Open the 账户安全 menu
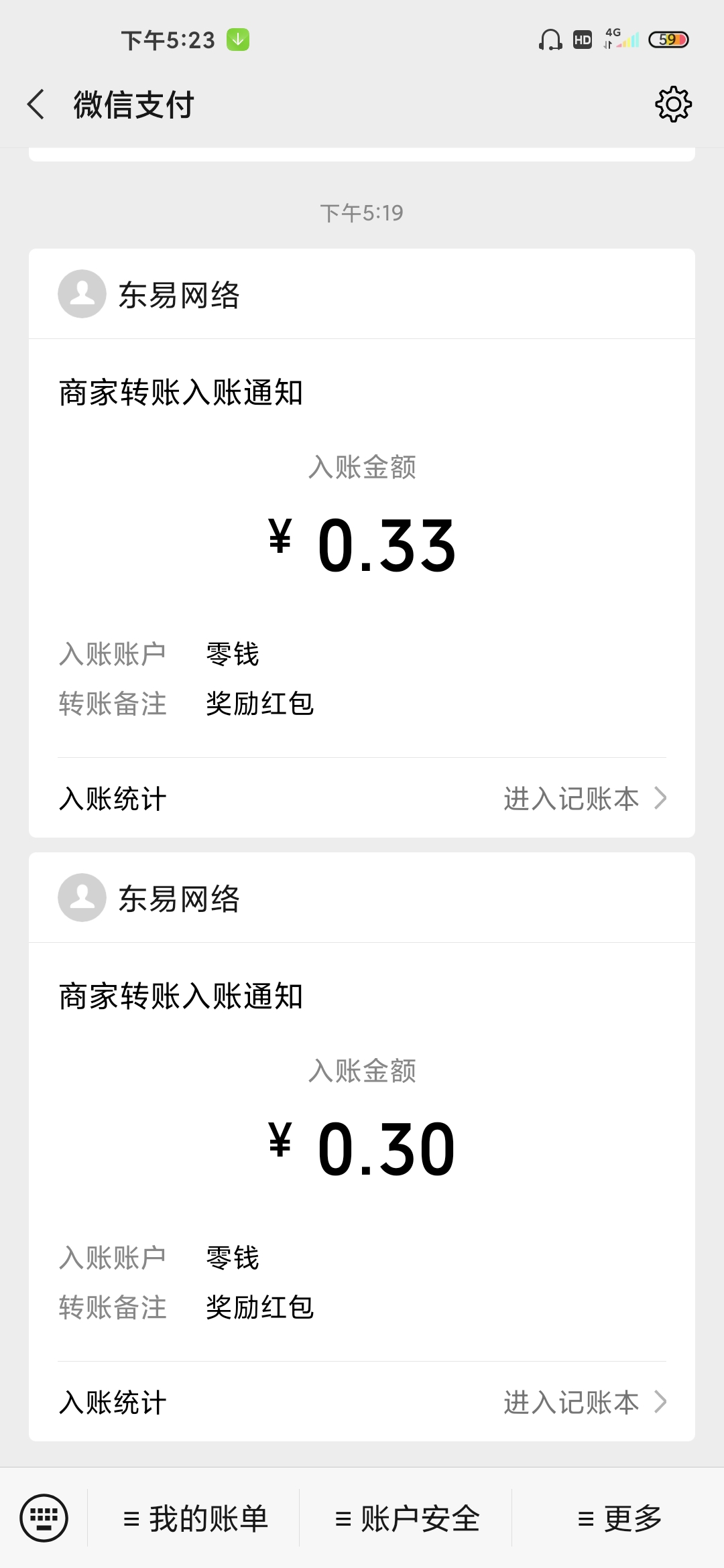Viewport: 724px width, 1568px height. (408, 1518)
